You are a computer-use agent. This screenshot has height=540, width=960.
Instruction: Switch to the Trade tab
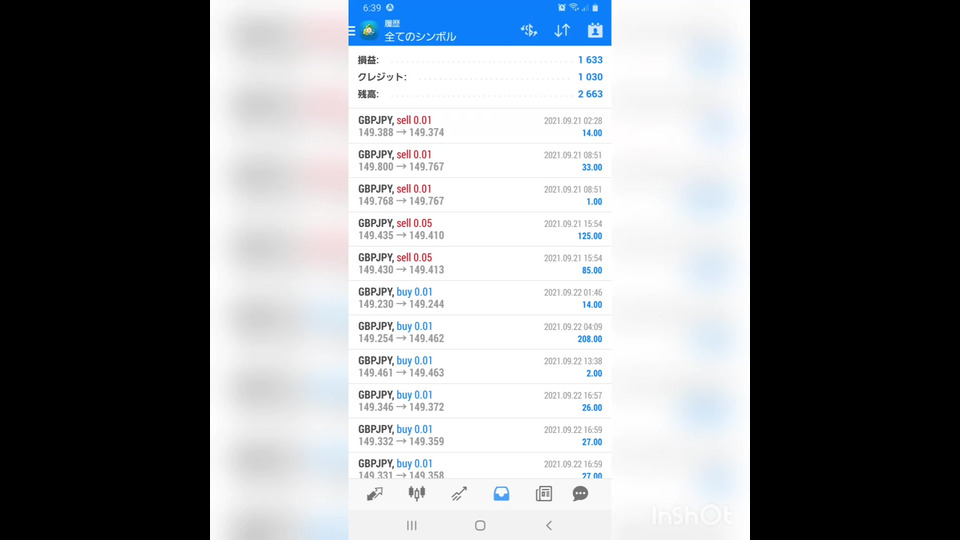coord(459,494)
